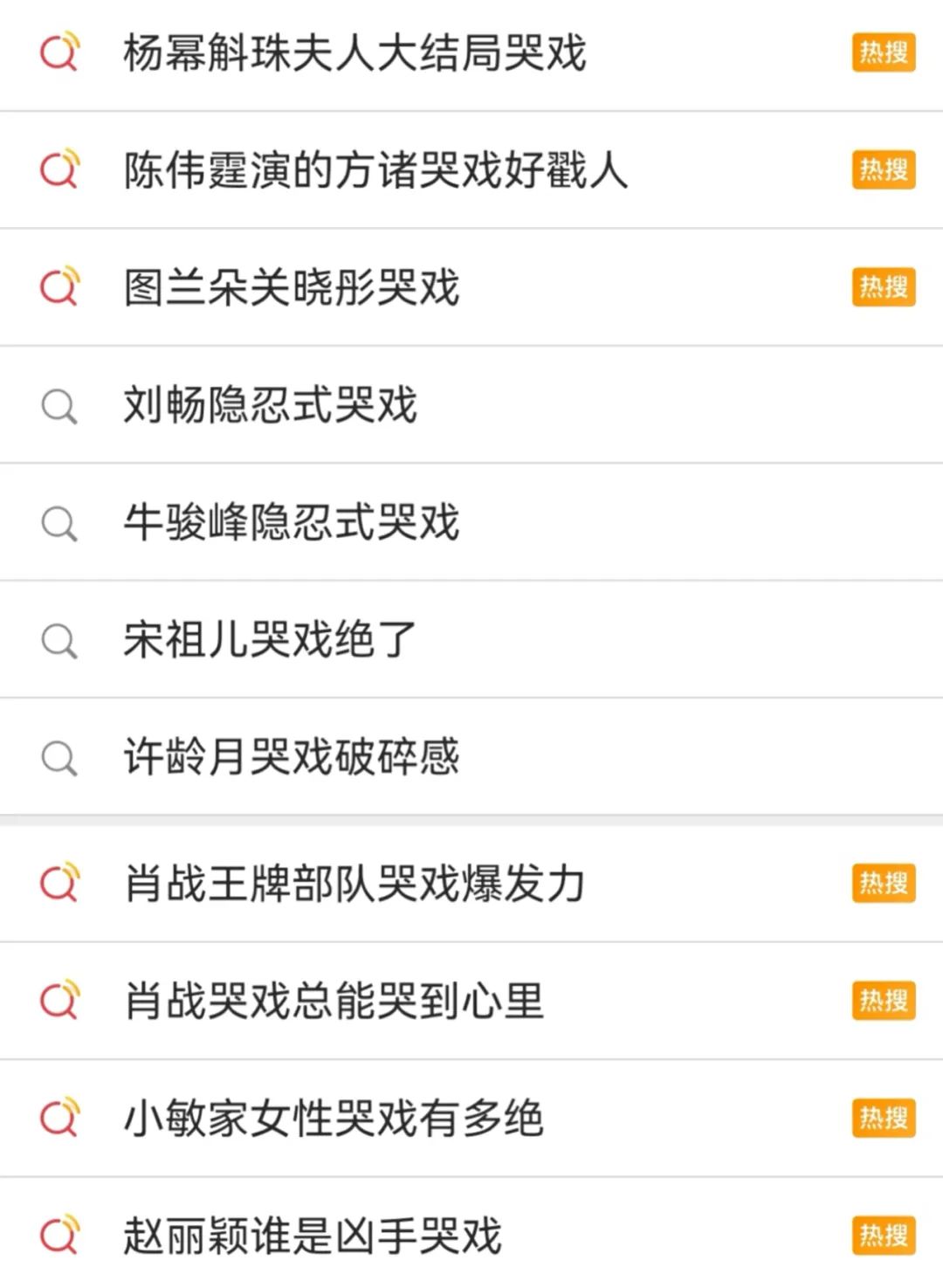Viewport: 943px width, 1288px height.
Task: Select 陈伟霆演的方诸哭戏好戳人 suggestion
Action: click(x=375, y=169)
